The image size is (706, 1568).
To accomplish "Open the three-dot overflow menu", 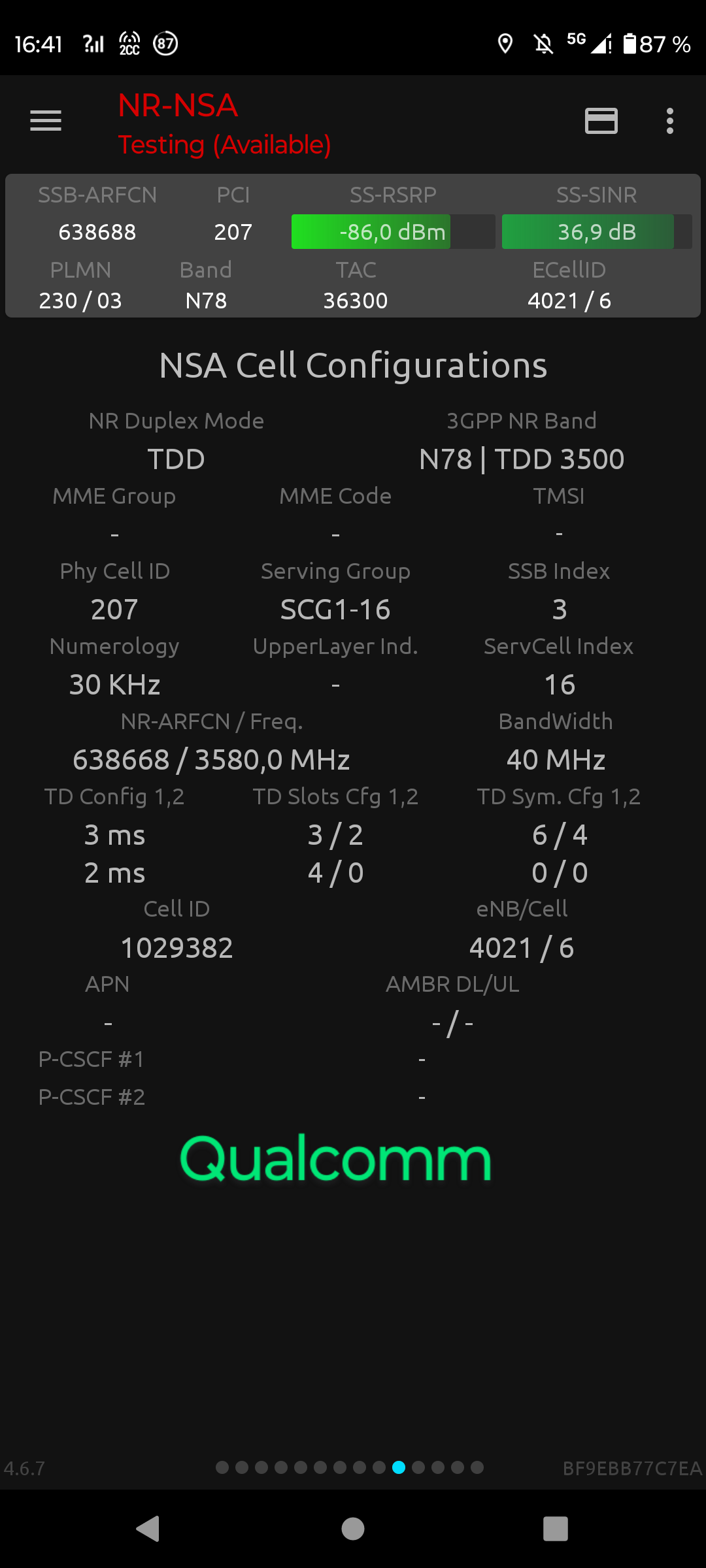I will tap(670, 121).
